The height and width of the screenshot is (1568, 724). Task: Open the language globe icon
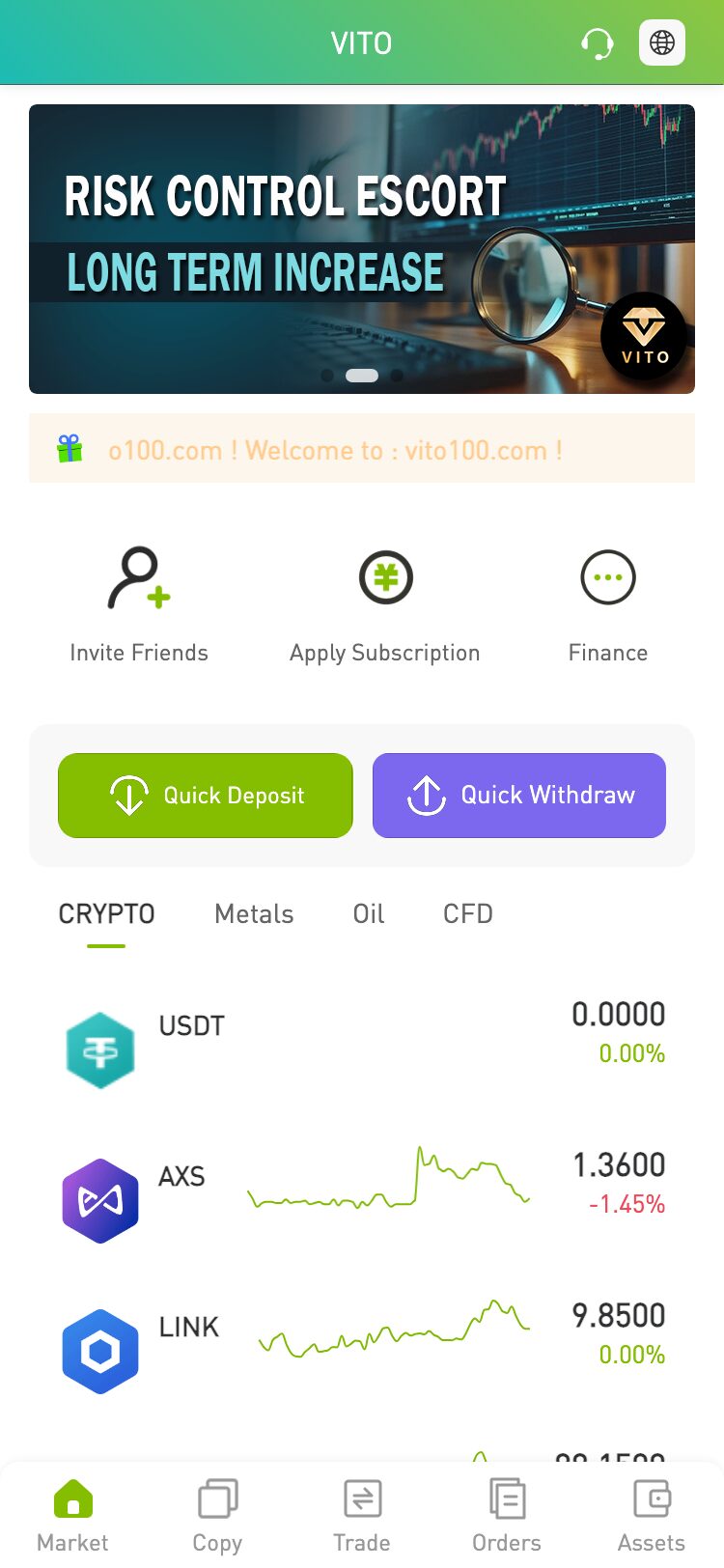point(662,43)
